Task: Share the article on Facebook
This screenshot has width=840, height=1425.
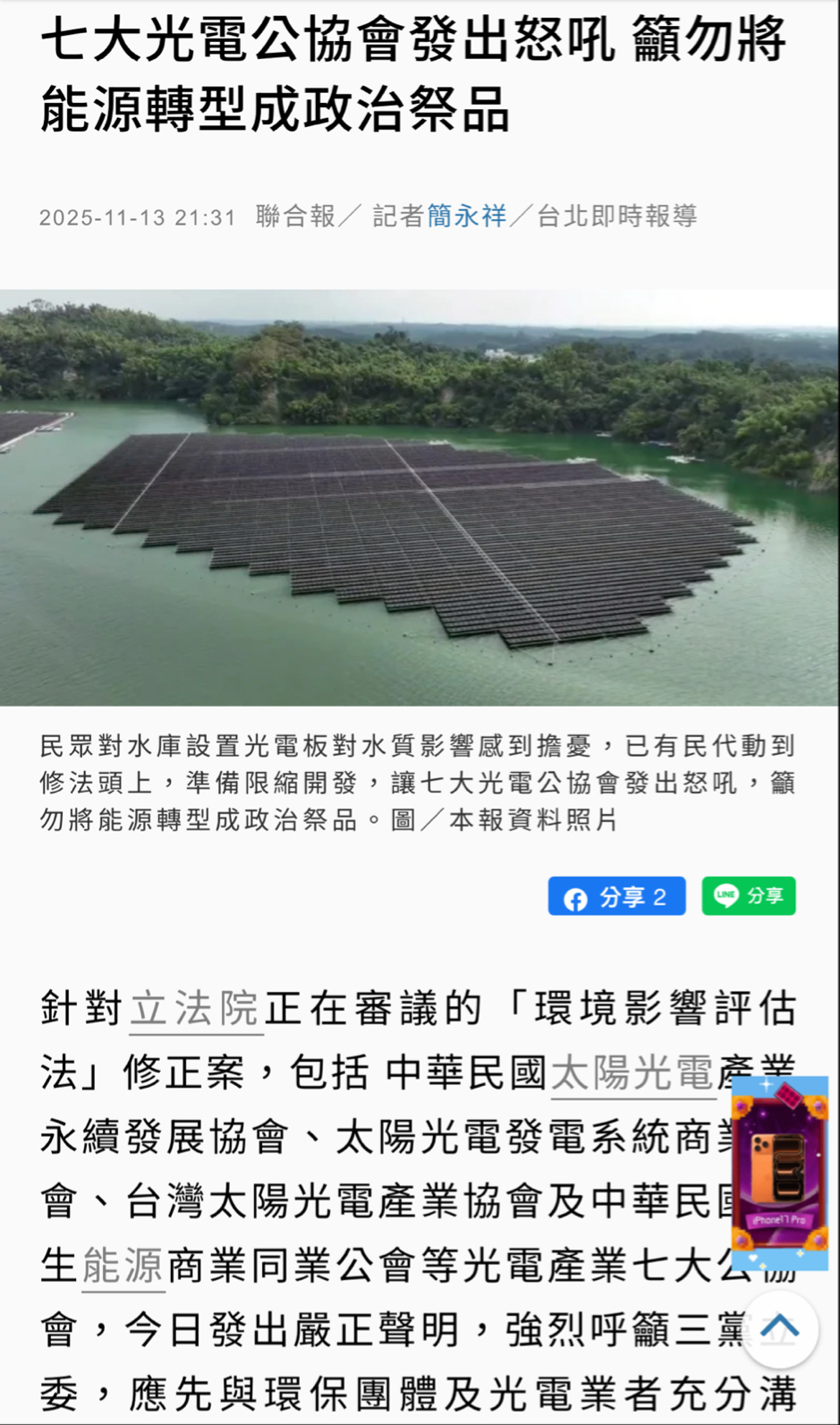Action: [x=616, y=896]
